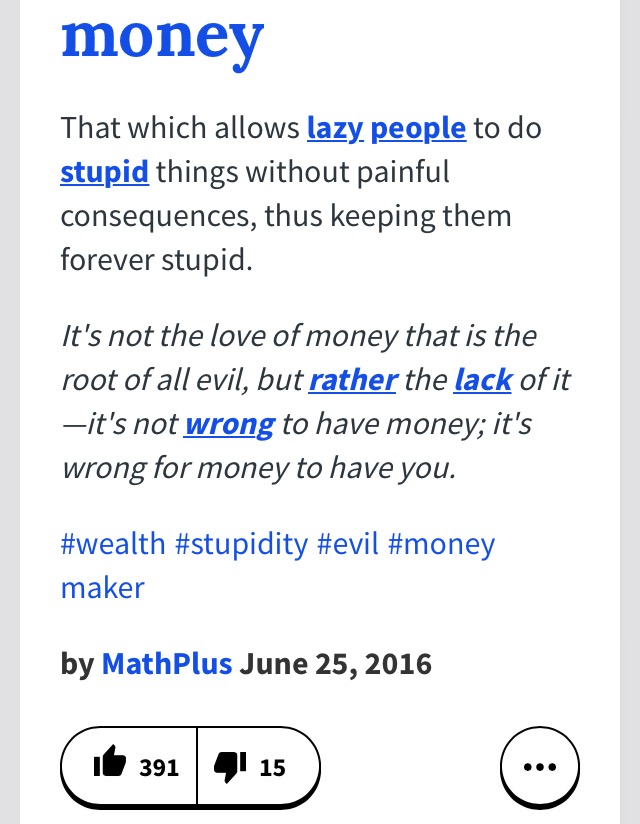Open the #money maker tag
The height and width of the screenshot is (824, 640).
click(x=441, y=544)
